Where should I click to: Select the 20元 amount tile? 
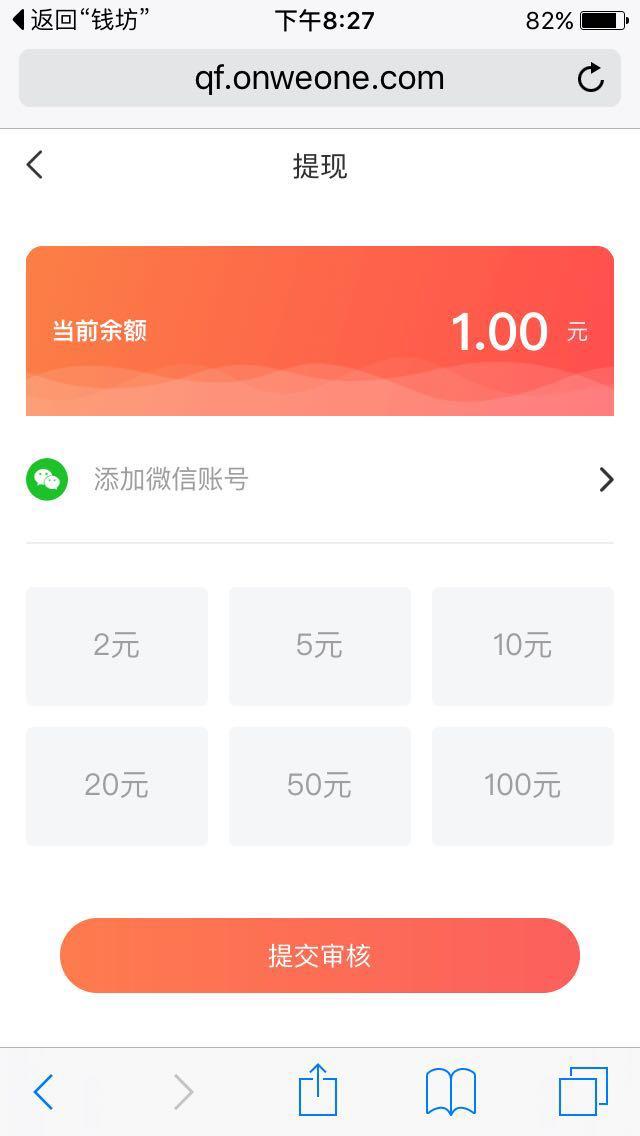(x=117, y=786)
